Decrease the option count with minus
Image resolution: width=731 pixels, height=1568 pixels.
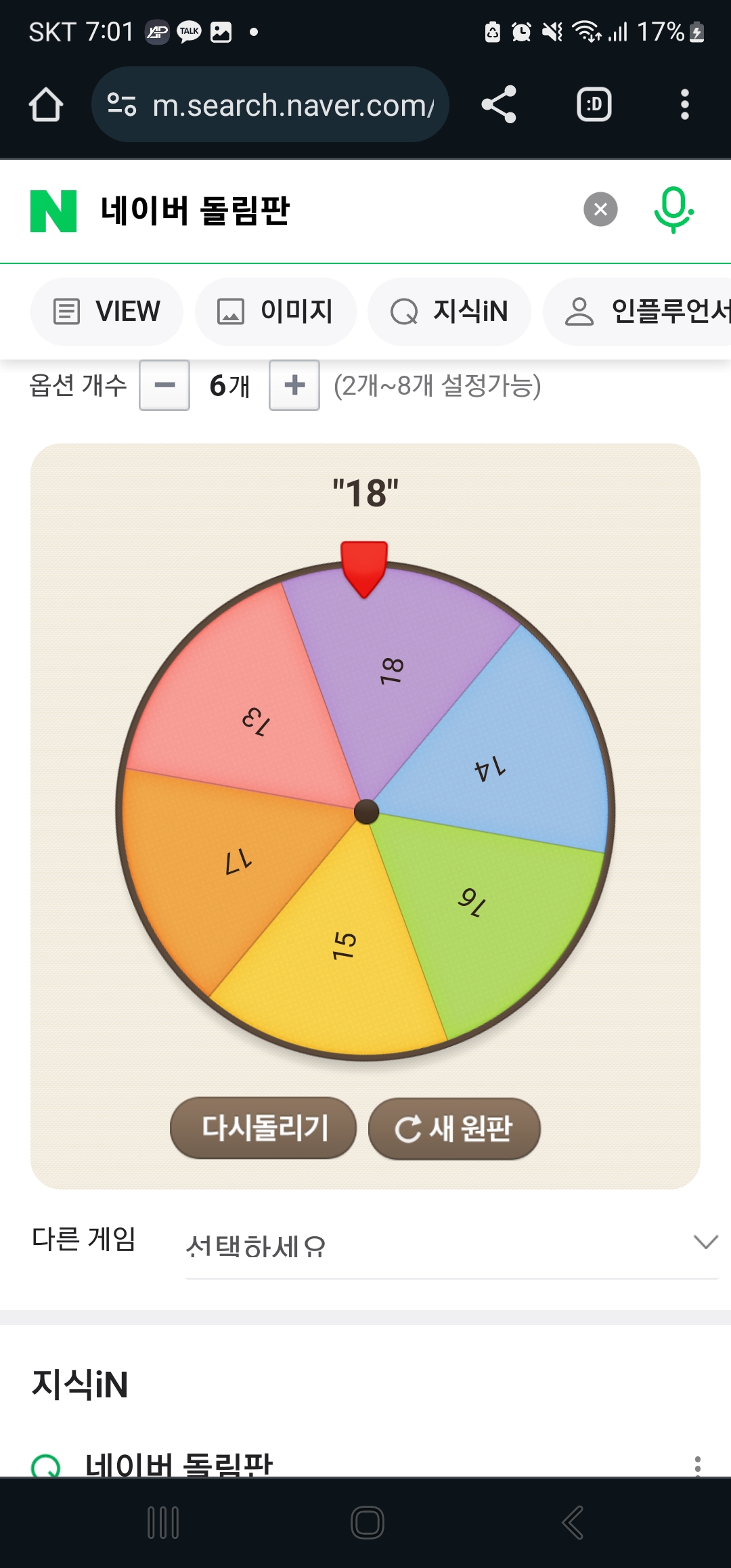coord(164,385)
